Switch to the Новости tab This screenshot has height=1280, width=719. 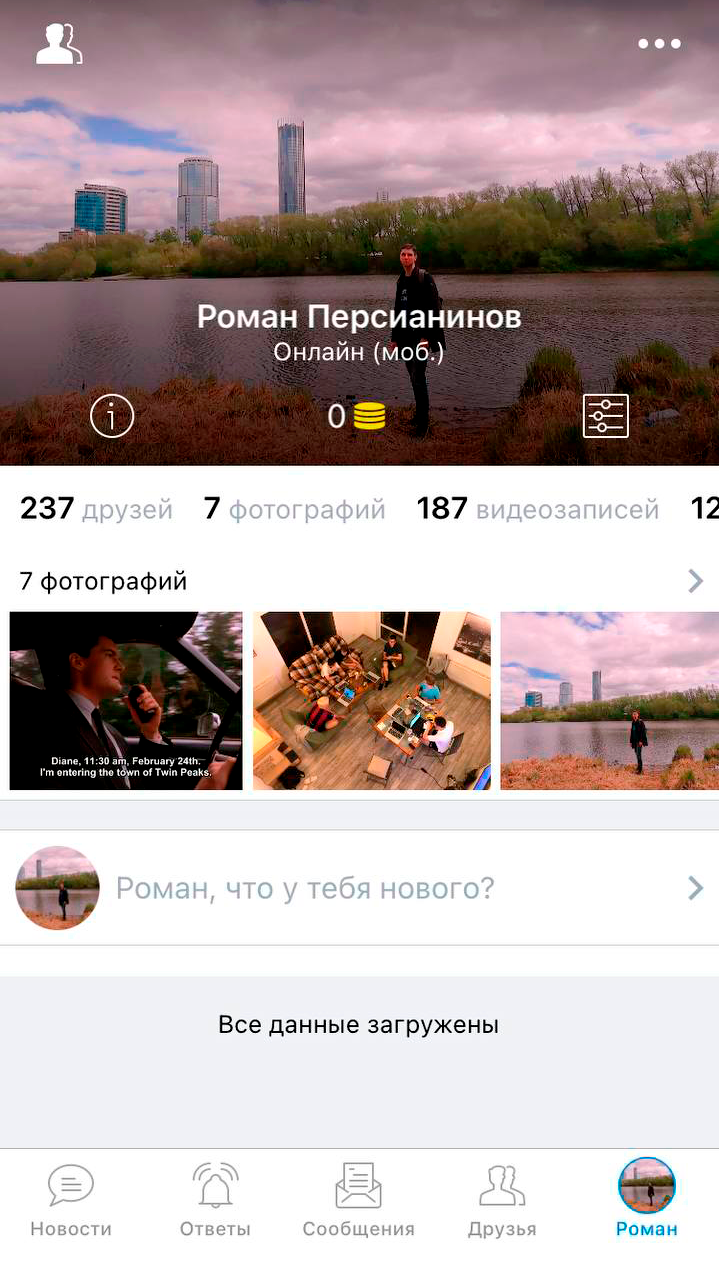pyautogui.click(x=71, y=1200)
